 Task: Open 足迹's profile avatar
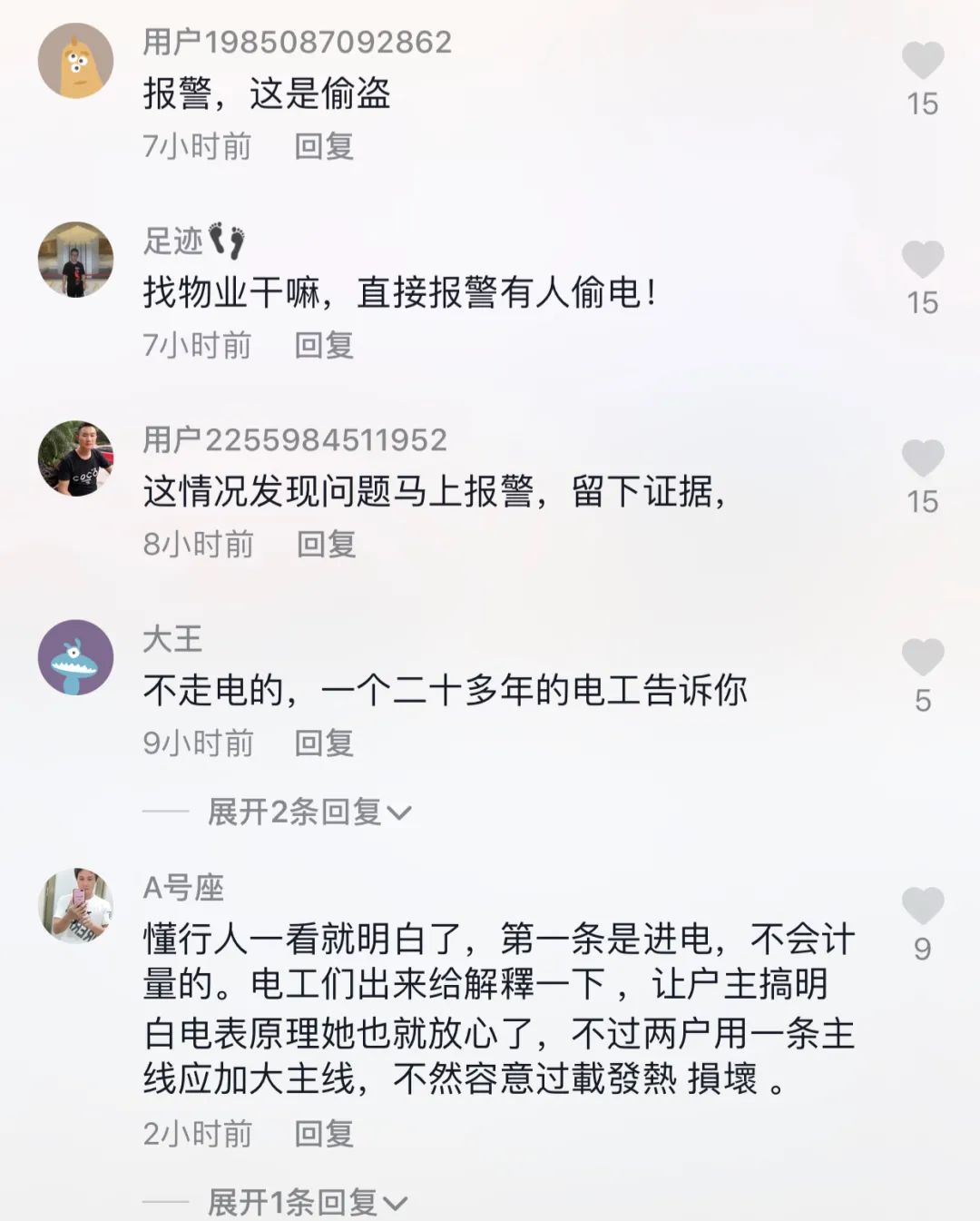point(75,260)
